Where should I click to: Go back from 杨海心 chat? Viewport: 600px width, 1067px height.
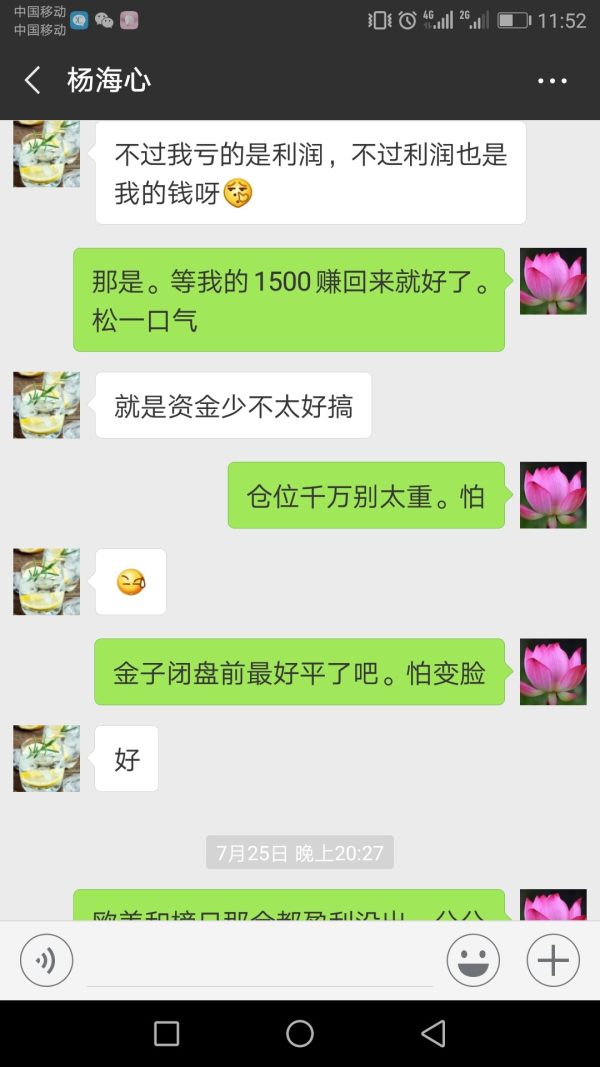point(33,81)
